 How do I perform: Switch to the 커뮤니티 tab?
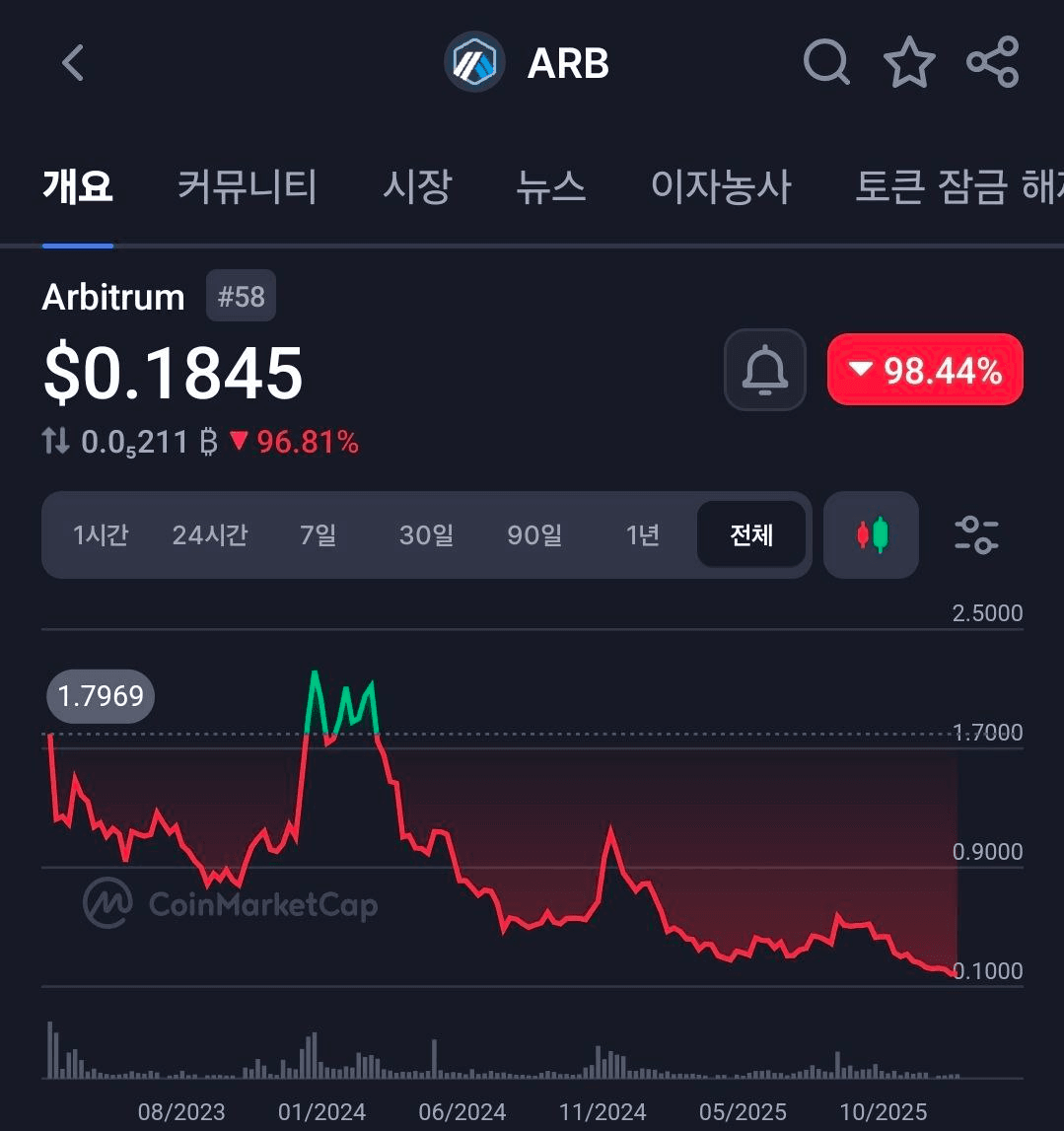(247, 185)
